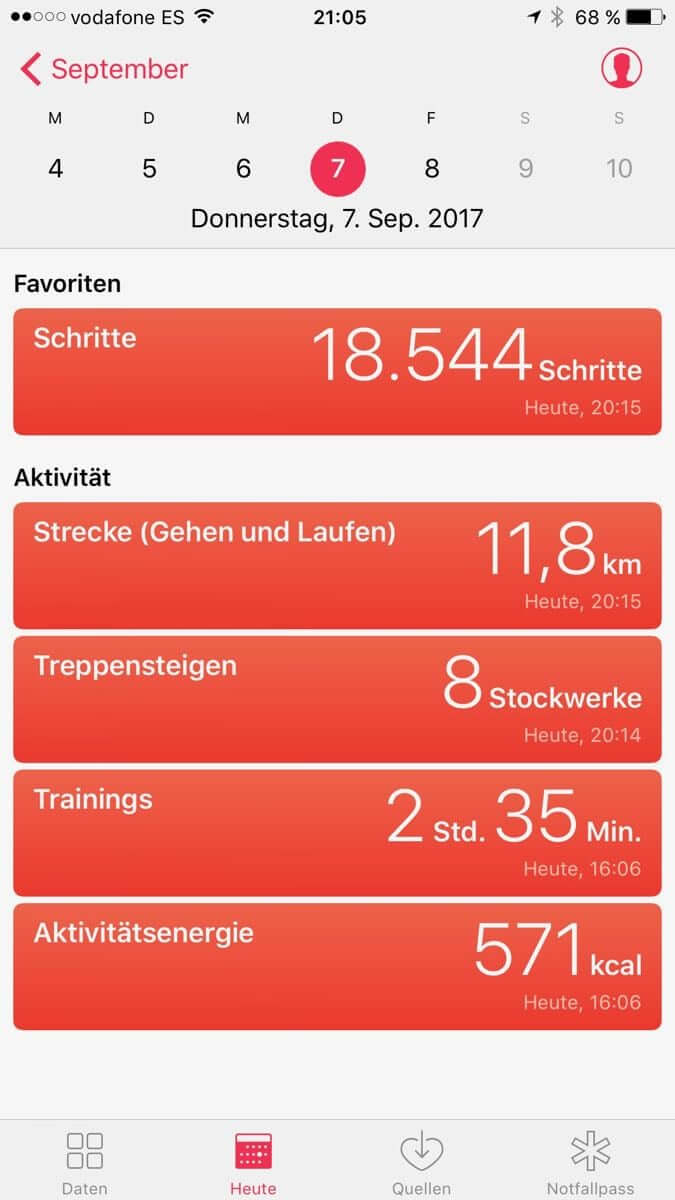Open the profile icon

pyautogui.click(x=621, y=68)
